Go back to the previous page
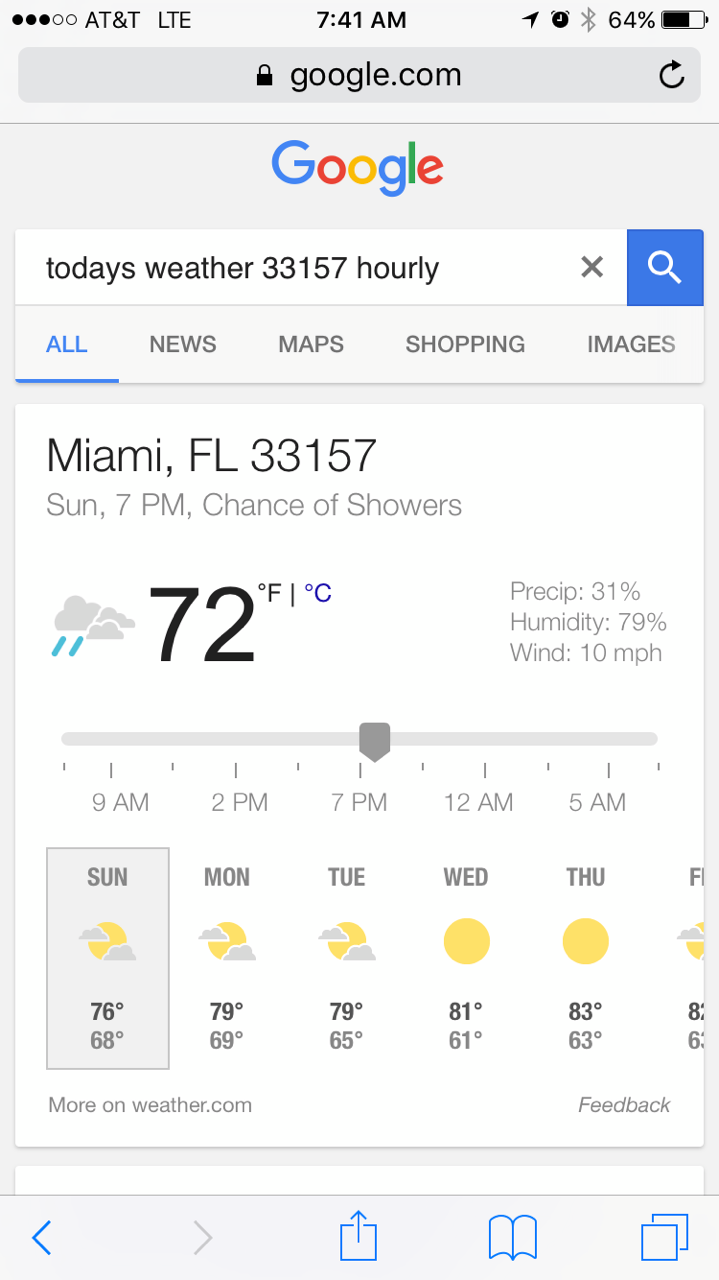This screenshot has width=719, height=1280. click(x=41, y=1238)
